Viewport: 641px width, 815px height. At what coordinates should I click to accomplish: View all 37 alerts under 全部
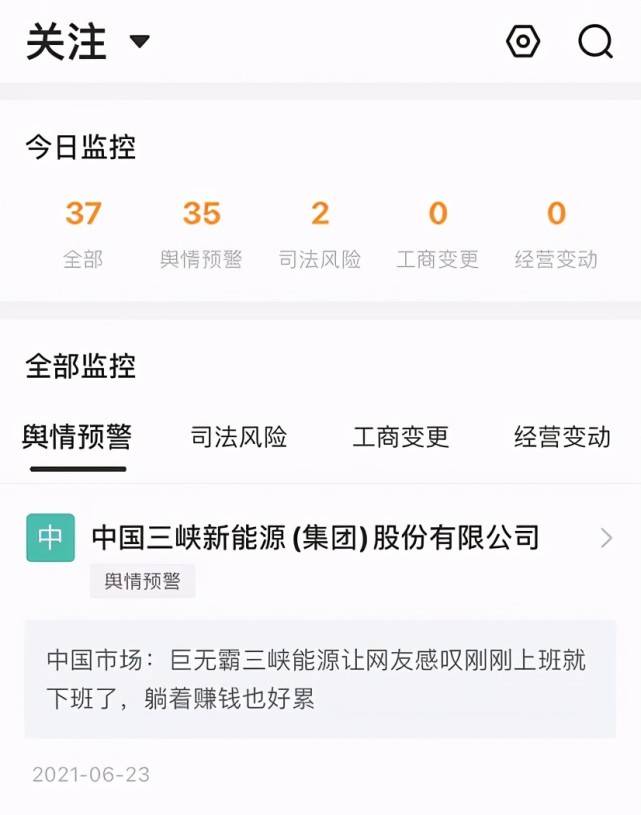click(x=83, y=232)
